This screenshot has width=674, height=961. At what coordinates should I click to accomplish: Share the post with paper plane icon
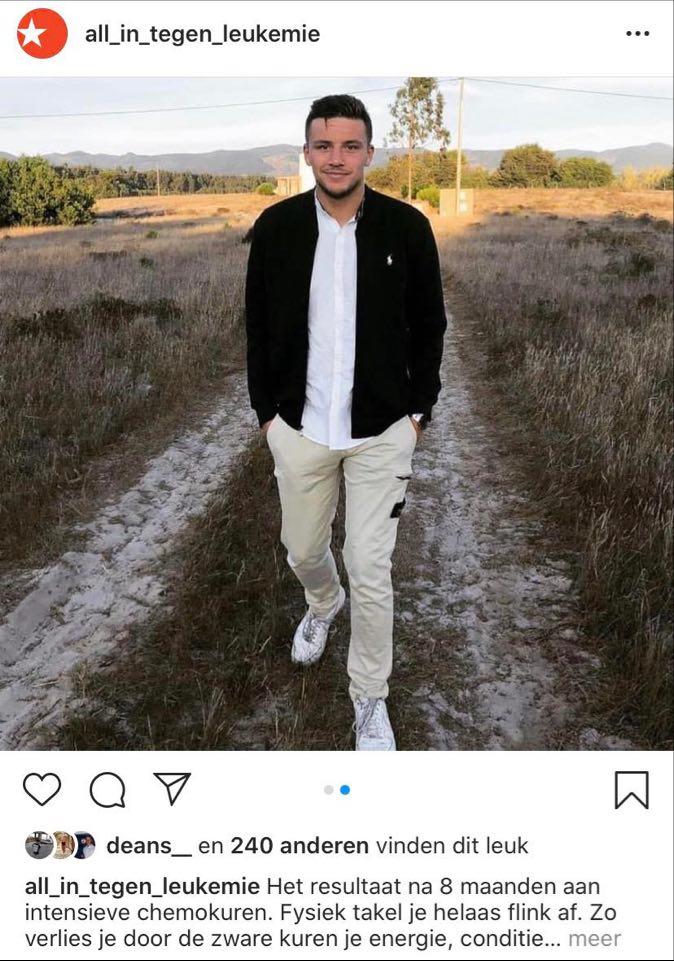[172, 788]
